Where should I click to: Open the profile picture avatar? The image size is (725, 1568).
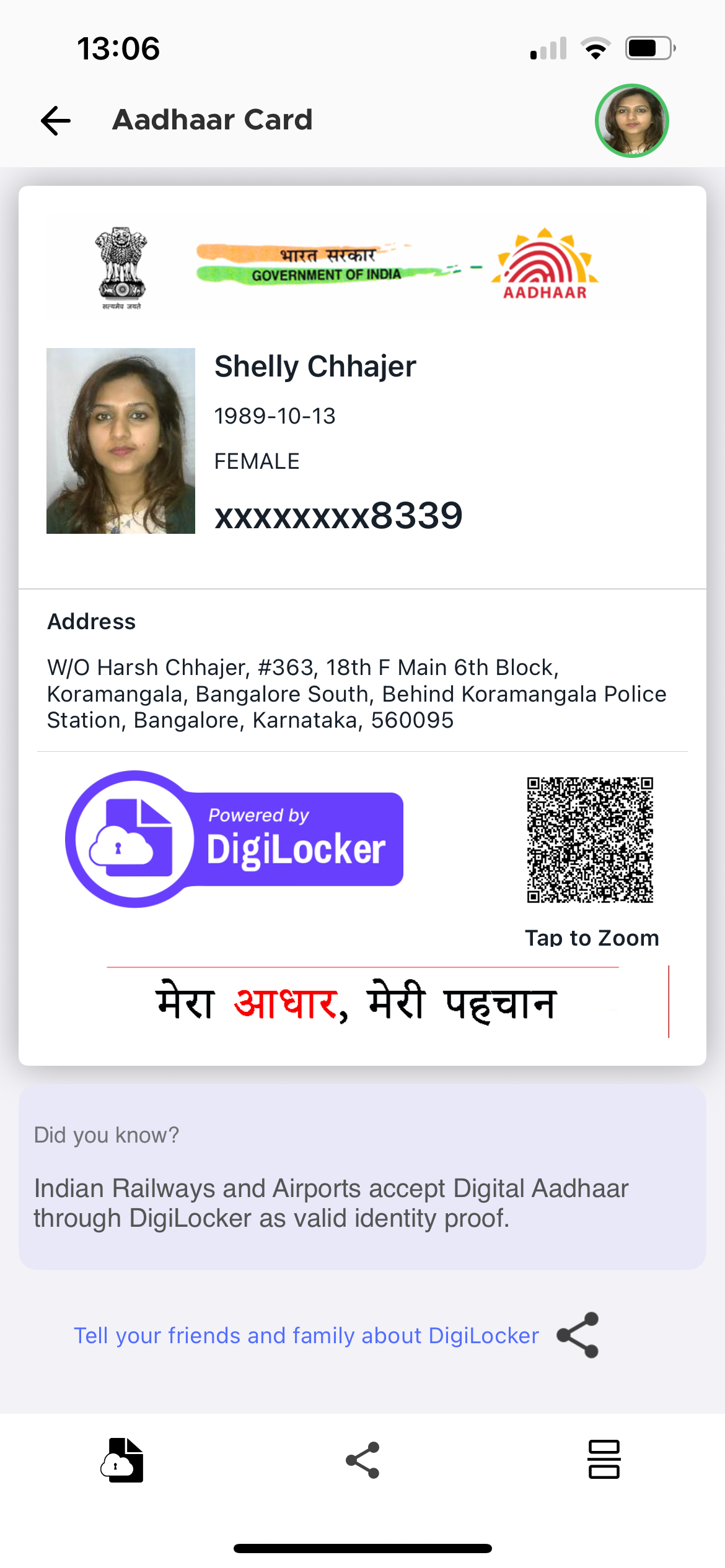[x=631, y=120]
